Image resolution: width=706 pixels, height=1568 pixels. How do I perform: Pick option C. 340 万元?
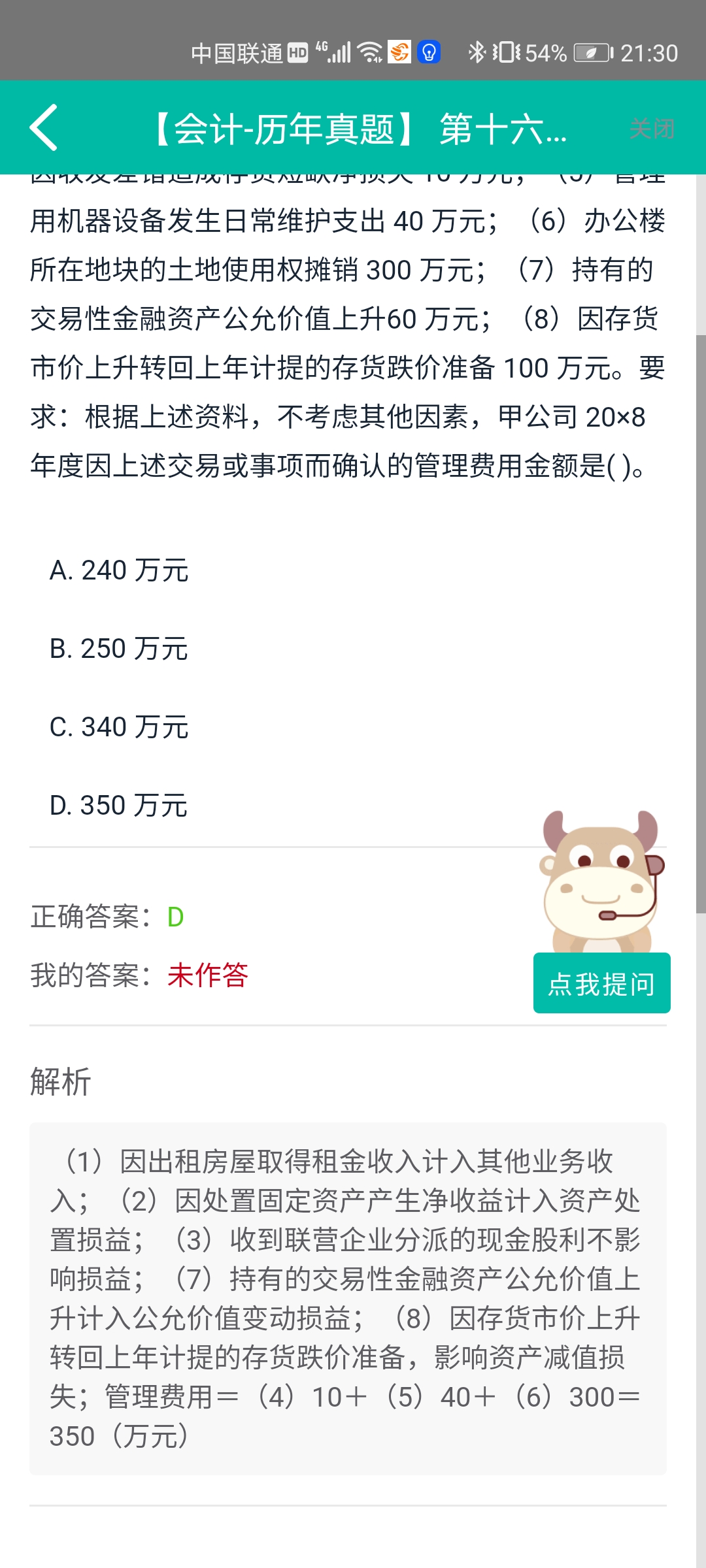pos(119,727)
